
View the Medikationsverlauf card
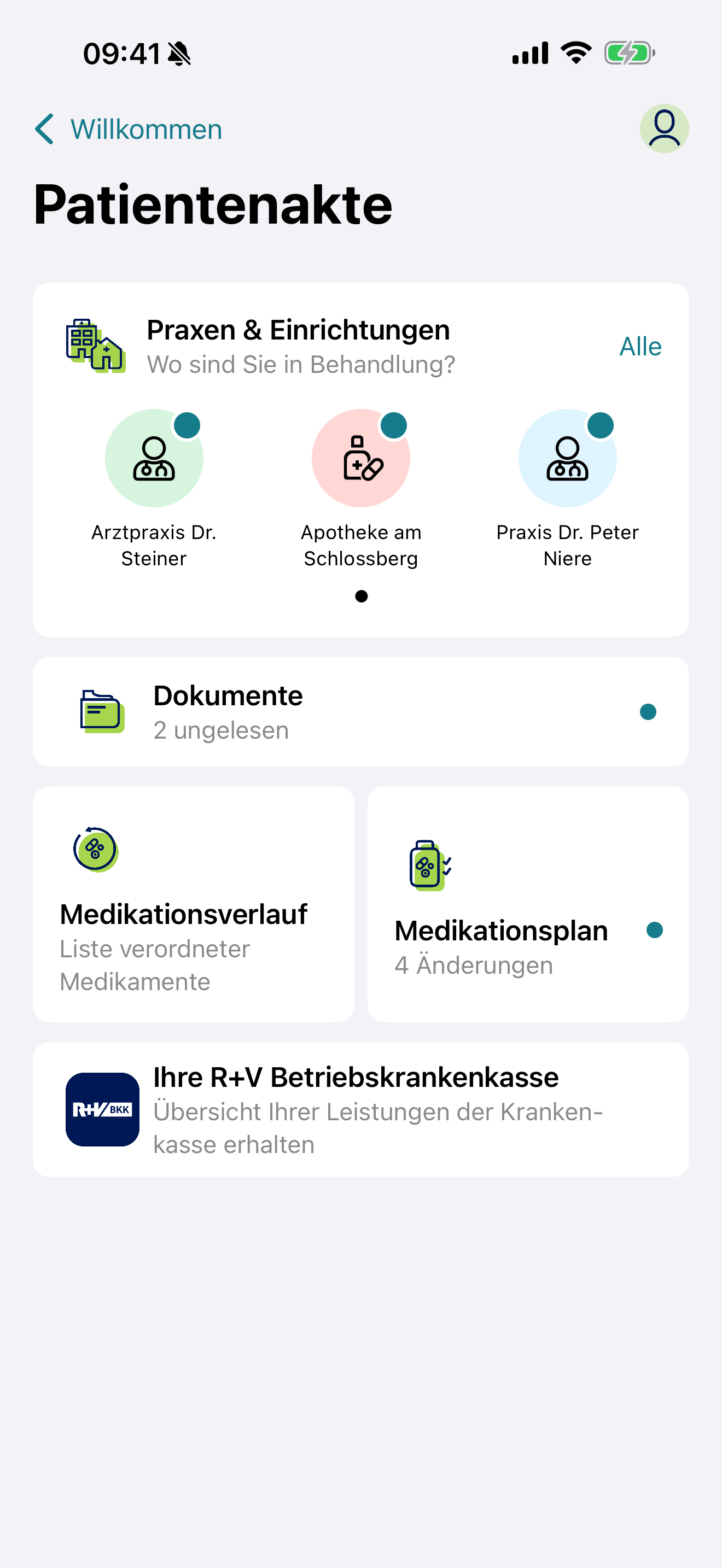pos(194,904)
